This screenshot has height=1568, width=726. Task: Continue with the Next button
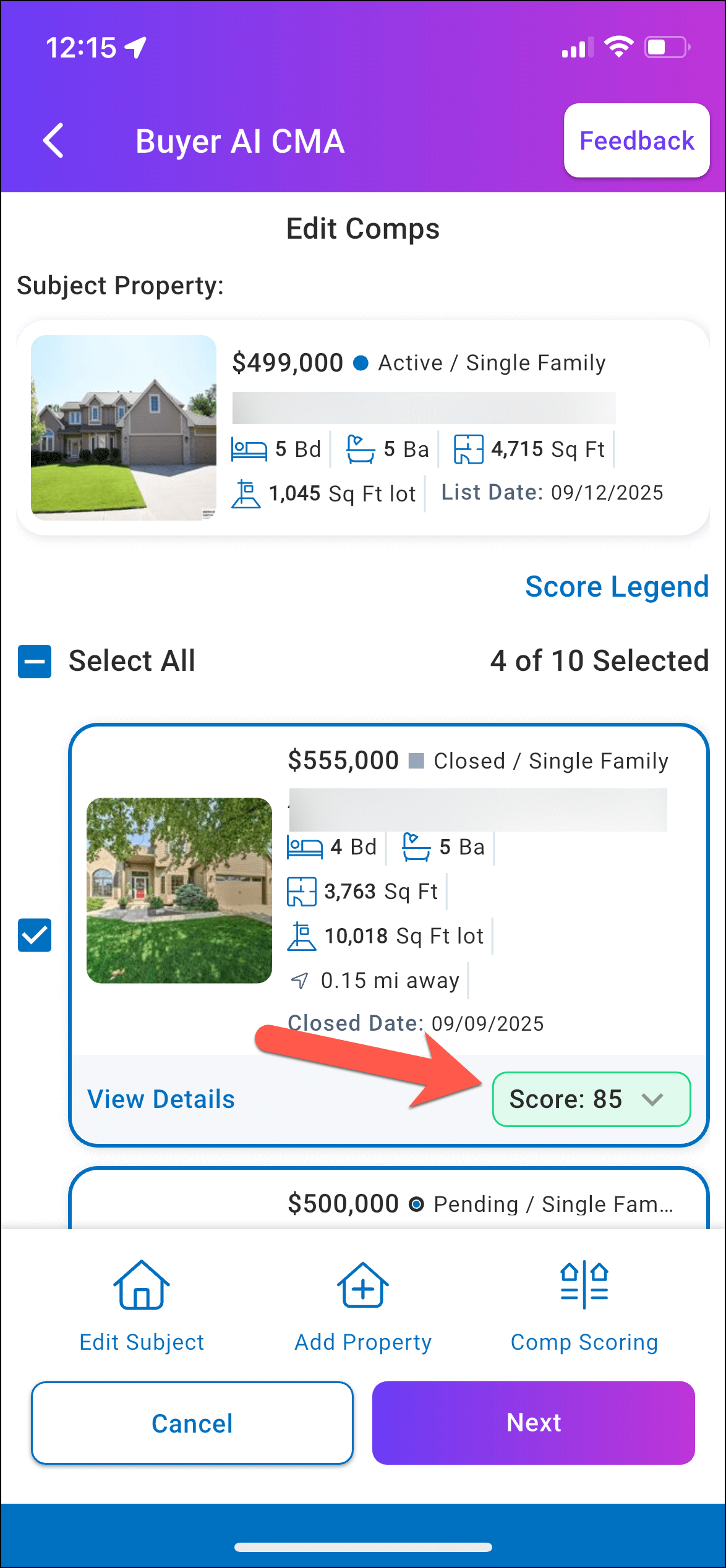pyautogui.click(x=533, y=1423)
